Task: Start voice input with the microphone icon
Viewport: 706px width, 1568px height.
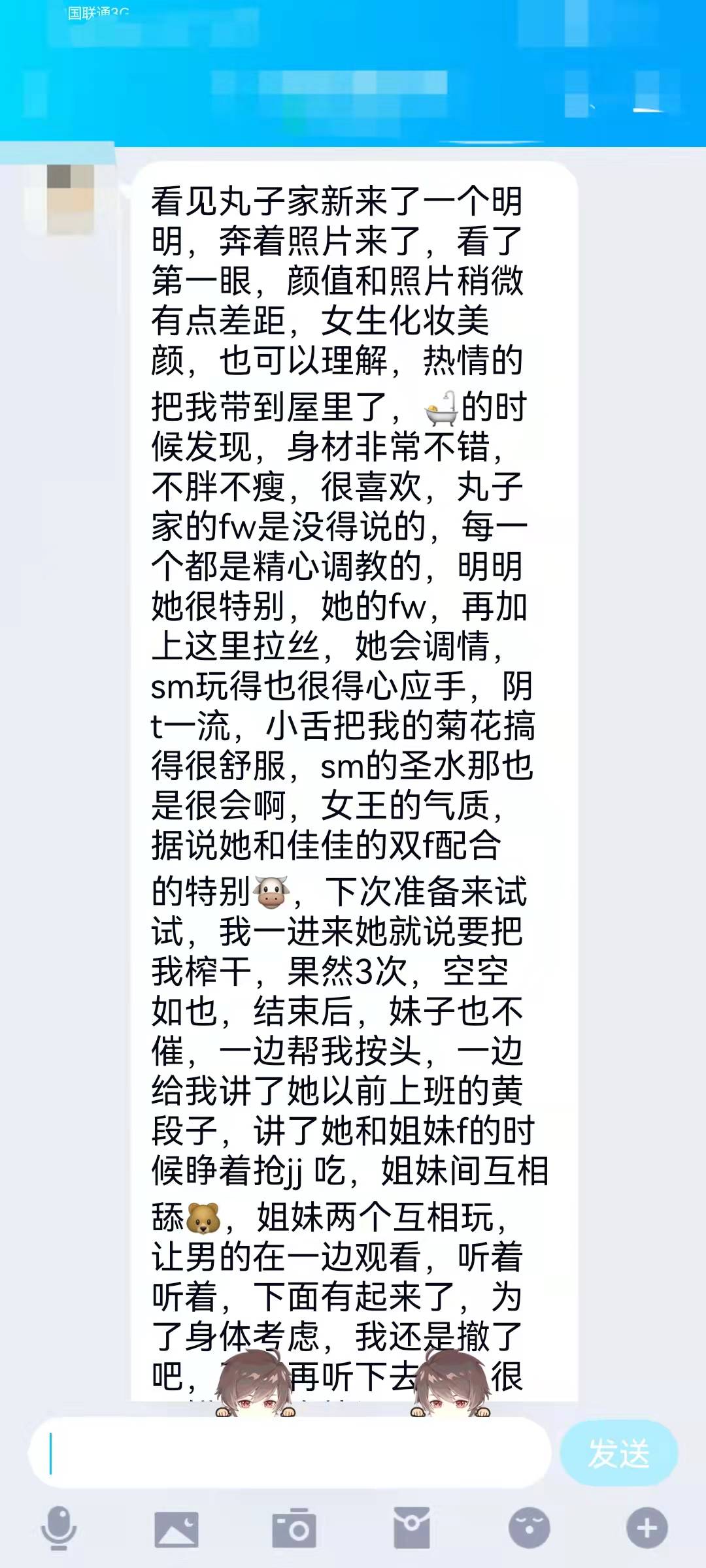Action: (x=59, y=1528)
